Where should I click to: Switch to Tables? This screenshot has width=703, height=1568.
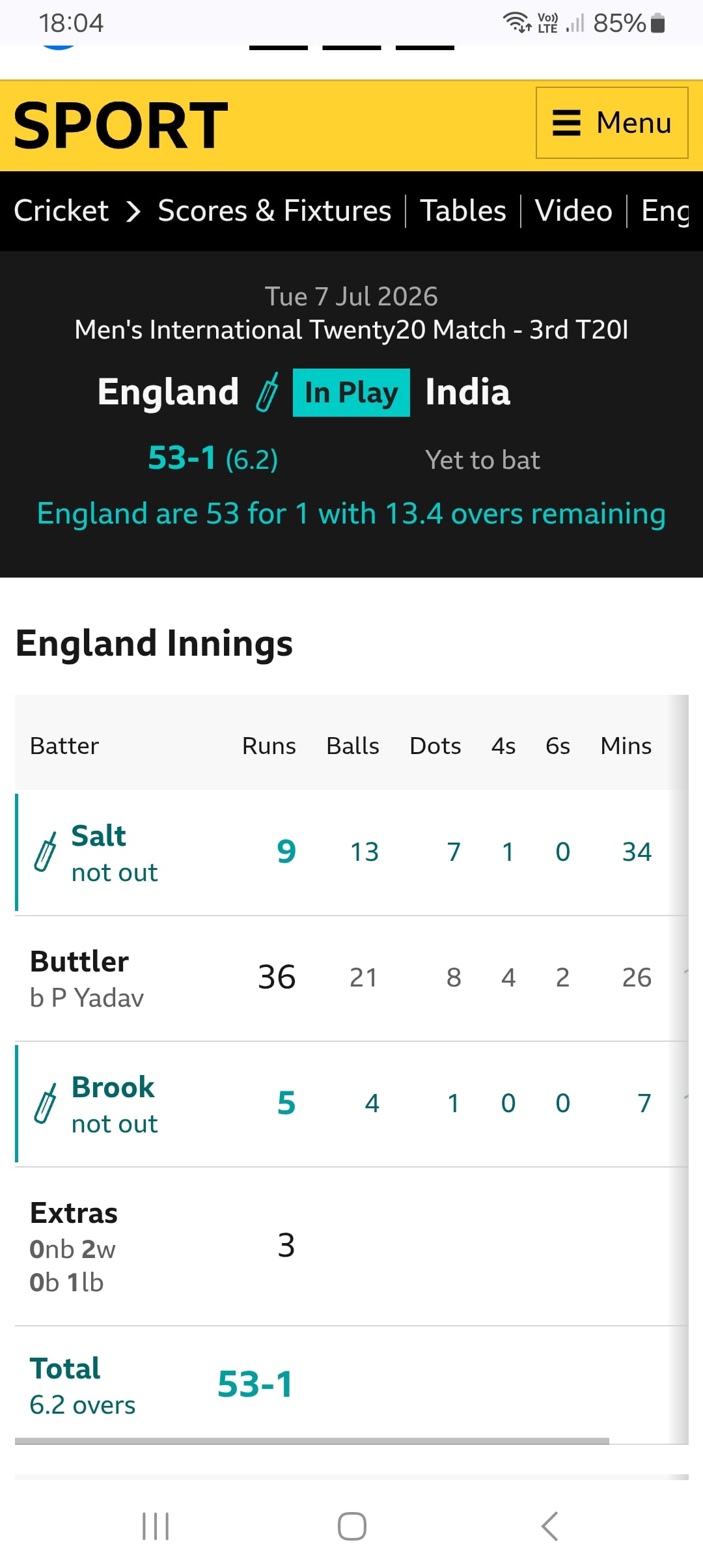463,211
